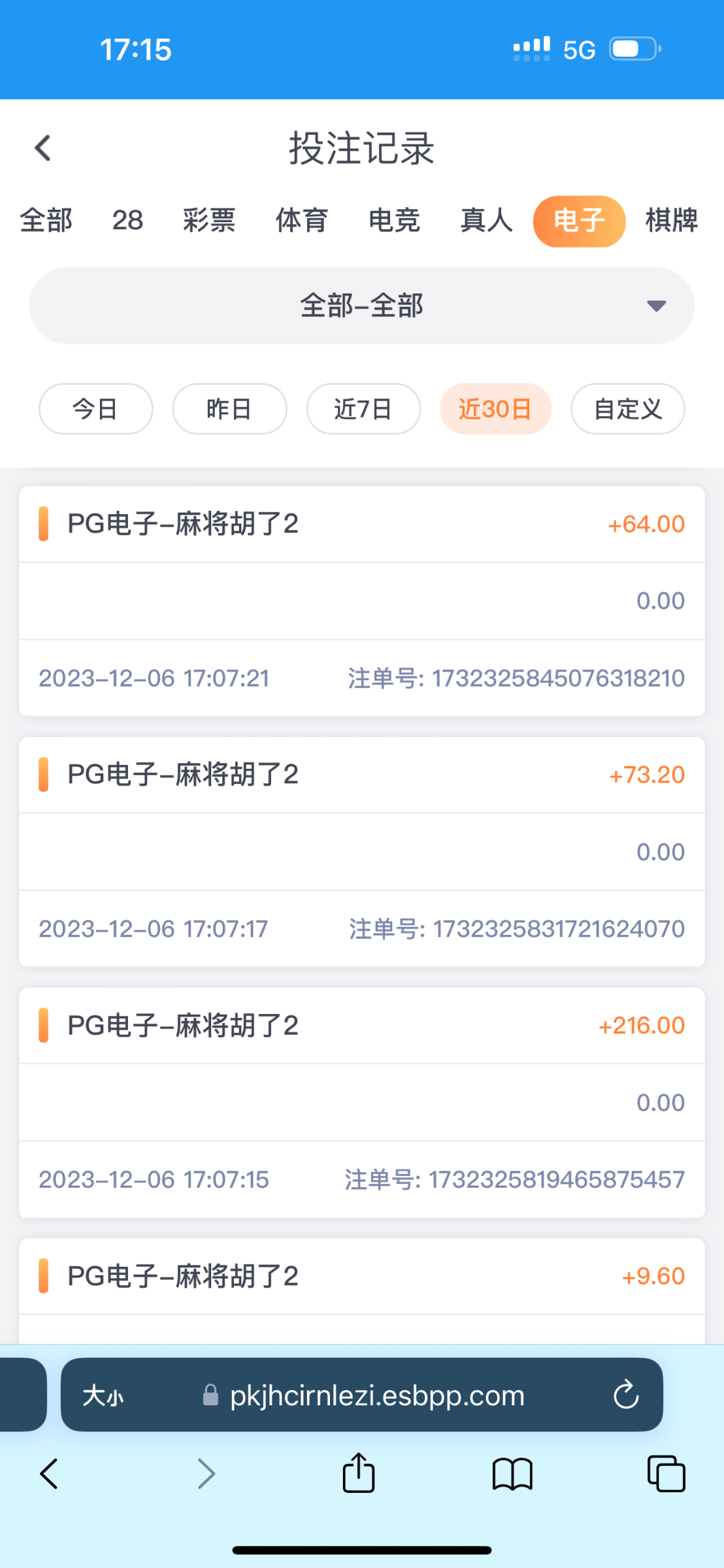Filter records by 昨日
Screen dimensions: 724x1568
pyautogui.click(x=229, y=409)
